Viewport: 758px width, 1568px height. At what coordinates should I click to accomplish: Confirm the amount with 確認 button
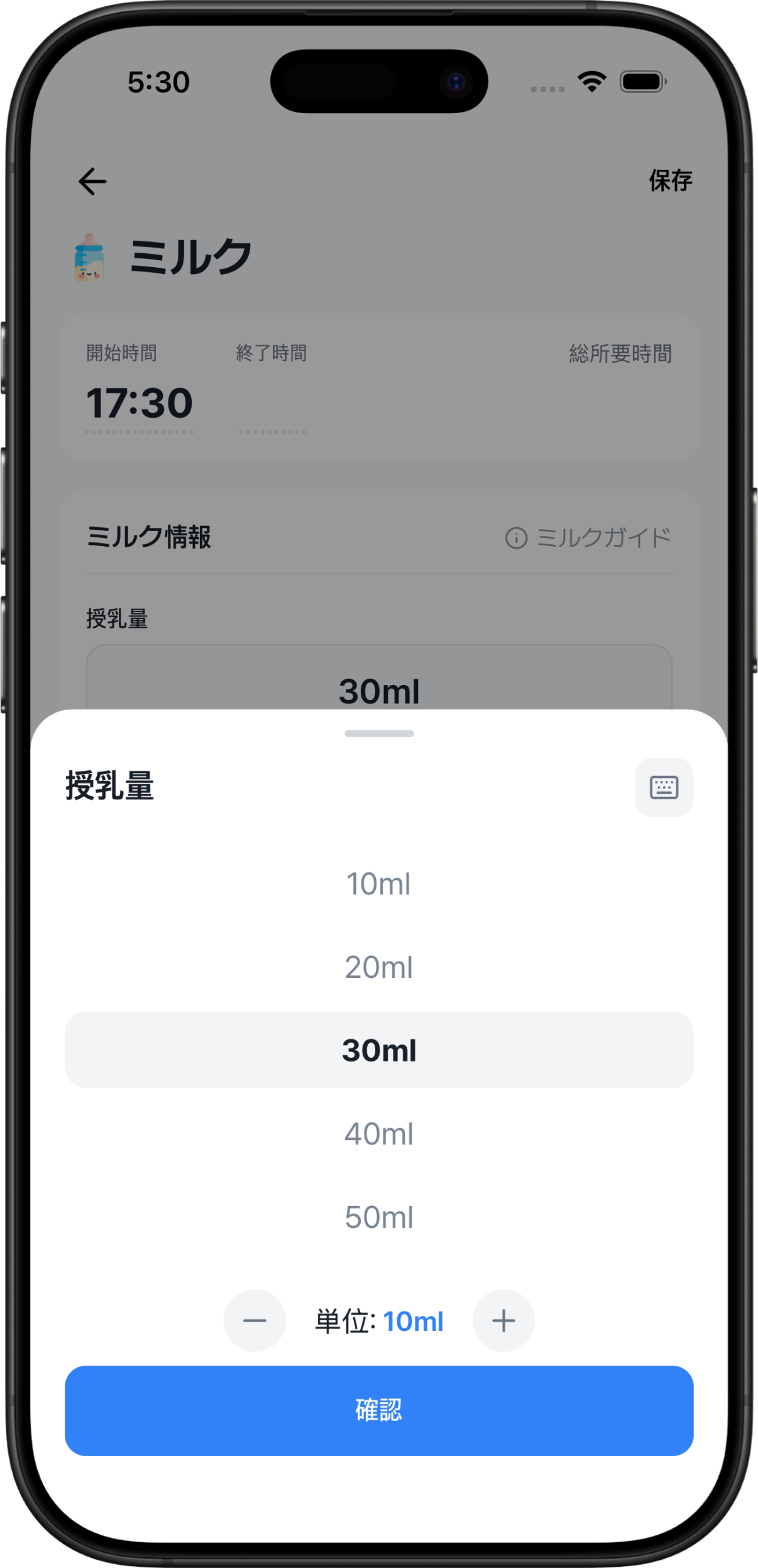click(x=378, y=1412)
